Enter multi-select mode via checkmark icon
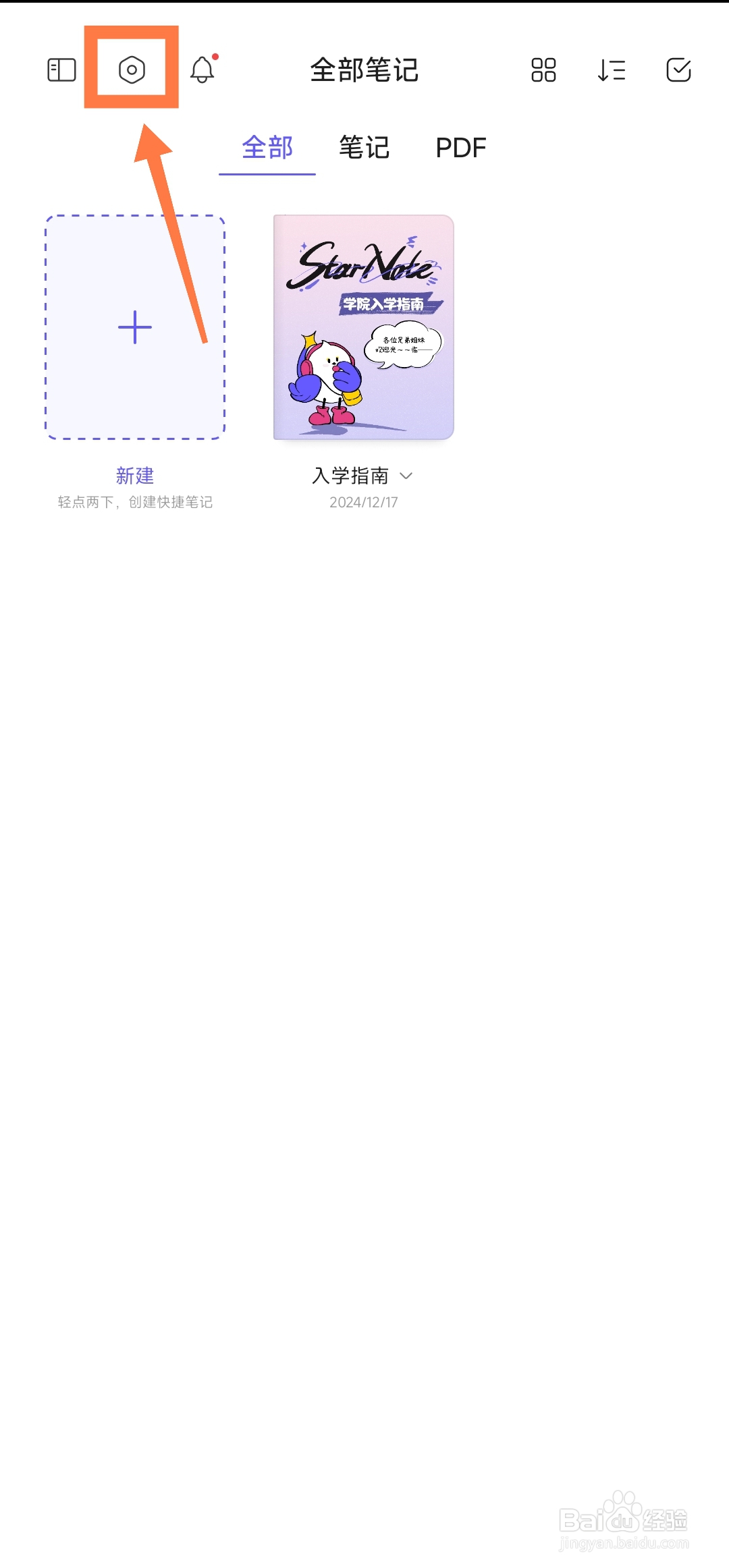This screenshot has height=1568, width=729. click(679, 69)
